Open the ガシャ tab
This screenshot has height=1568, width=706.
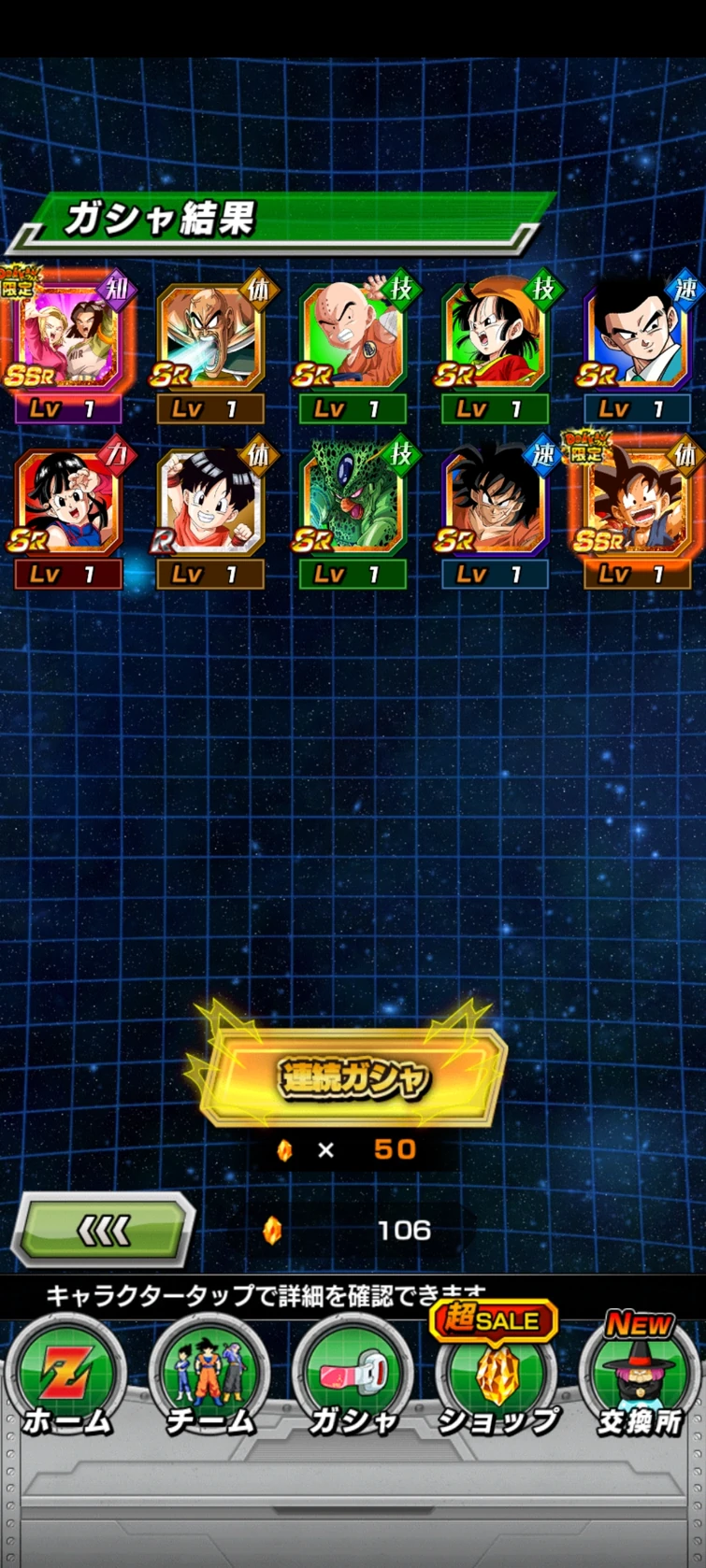pos(353,1379)
